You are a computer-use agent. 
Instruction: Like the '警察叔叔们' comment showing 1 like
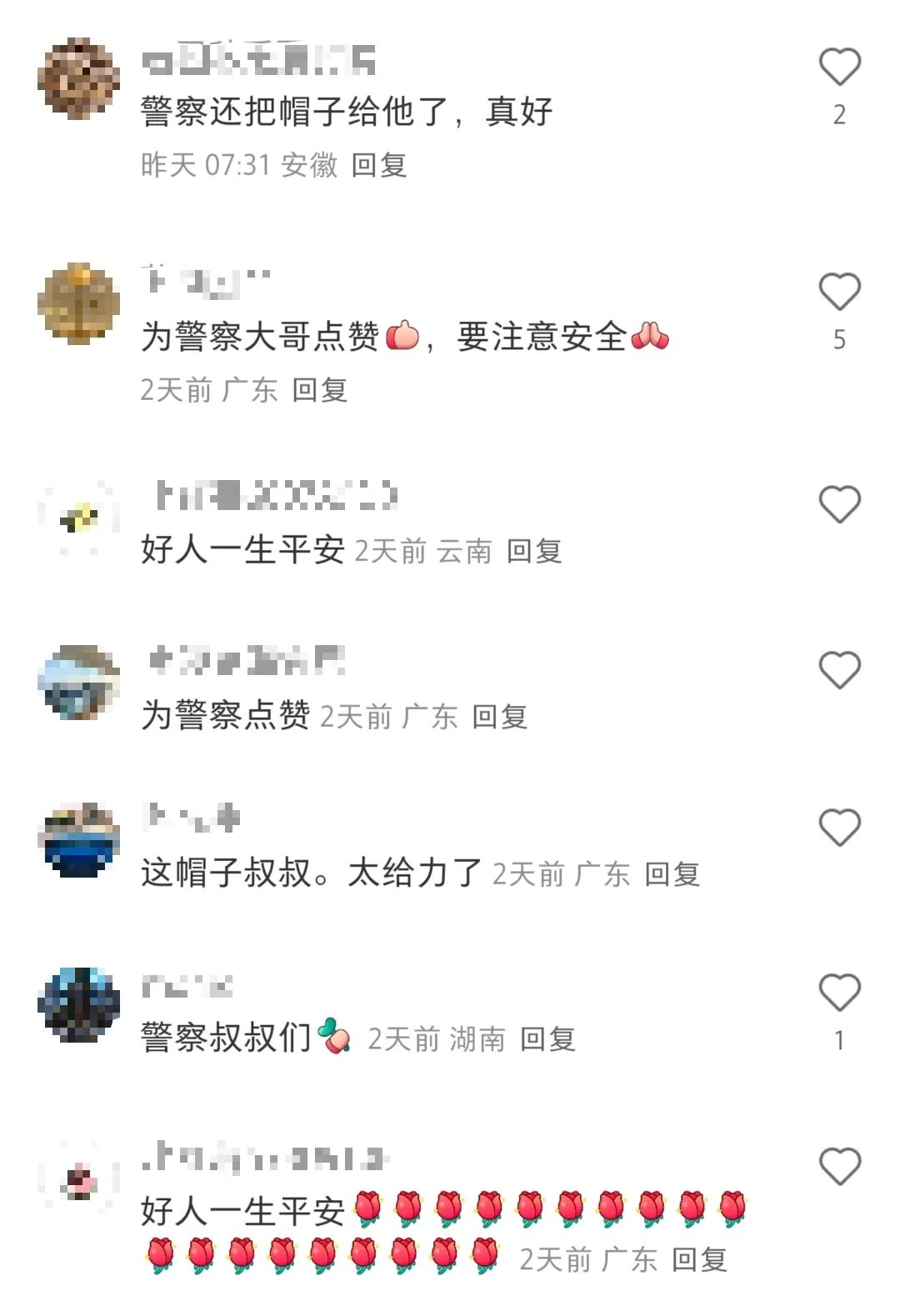pyautogui.click(x=838, y=992)
